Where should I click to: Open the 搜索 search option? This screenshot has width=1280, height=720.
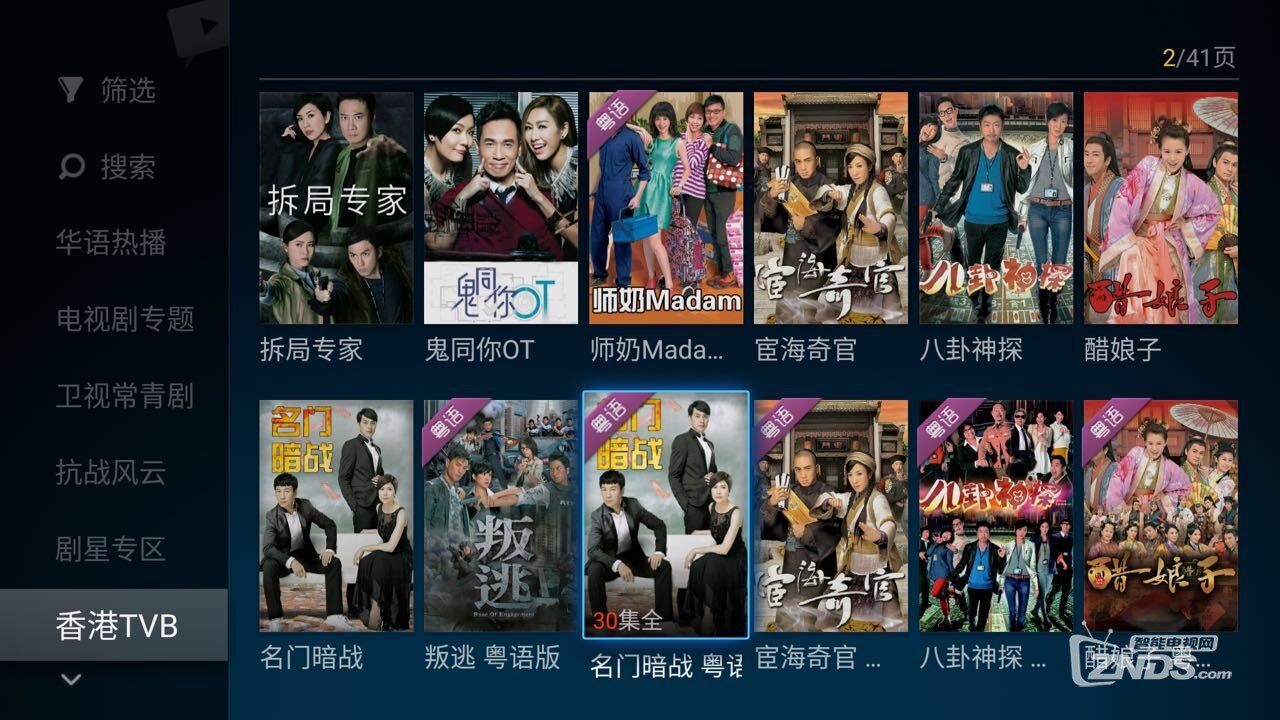tap(107, 167)
